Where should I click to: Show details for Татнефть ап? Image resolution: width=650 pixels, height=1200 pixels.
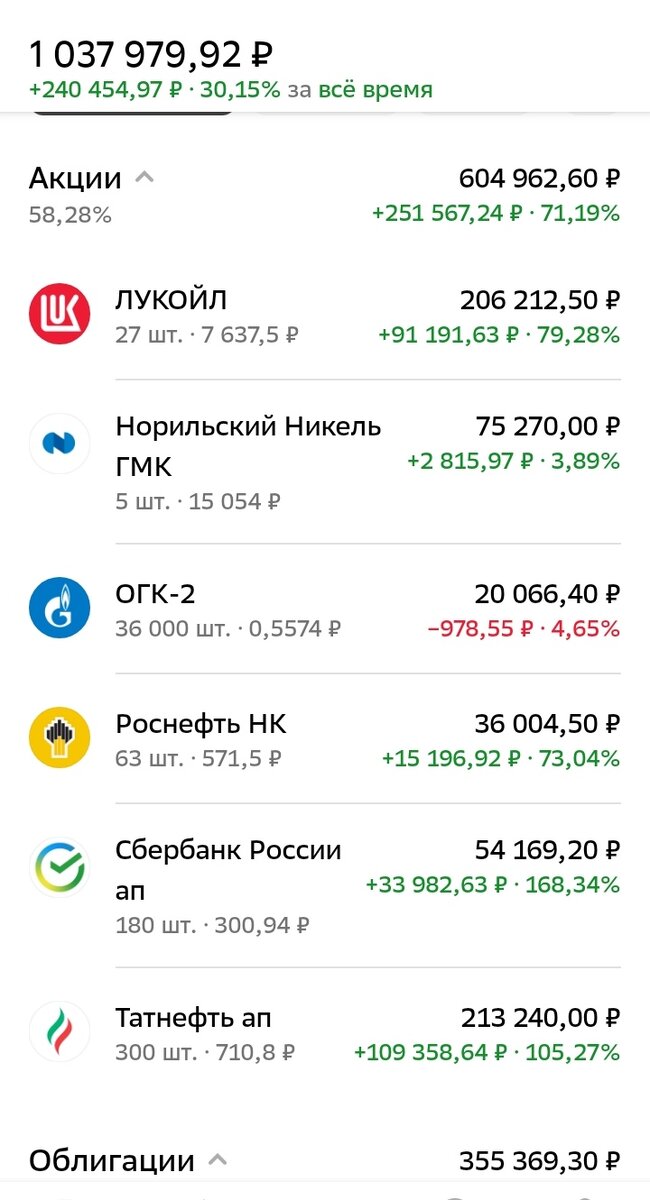pyautogui.click(x=324, y=1034)
